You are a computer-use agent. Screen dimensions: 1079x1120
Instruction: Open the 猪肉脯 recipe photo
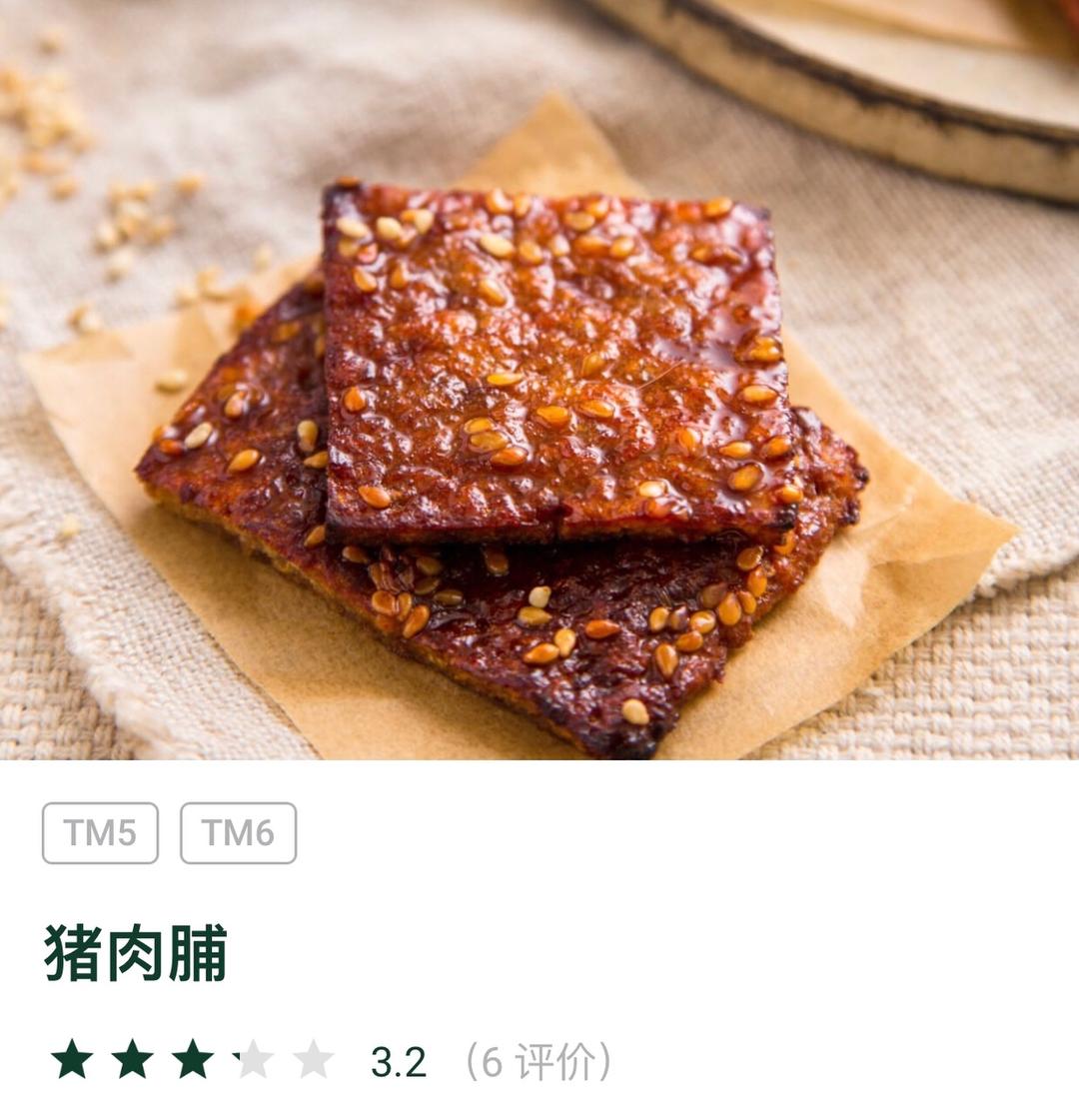[x=539, y=380]
